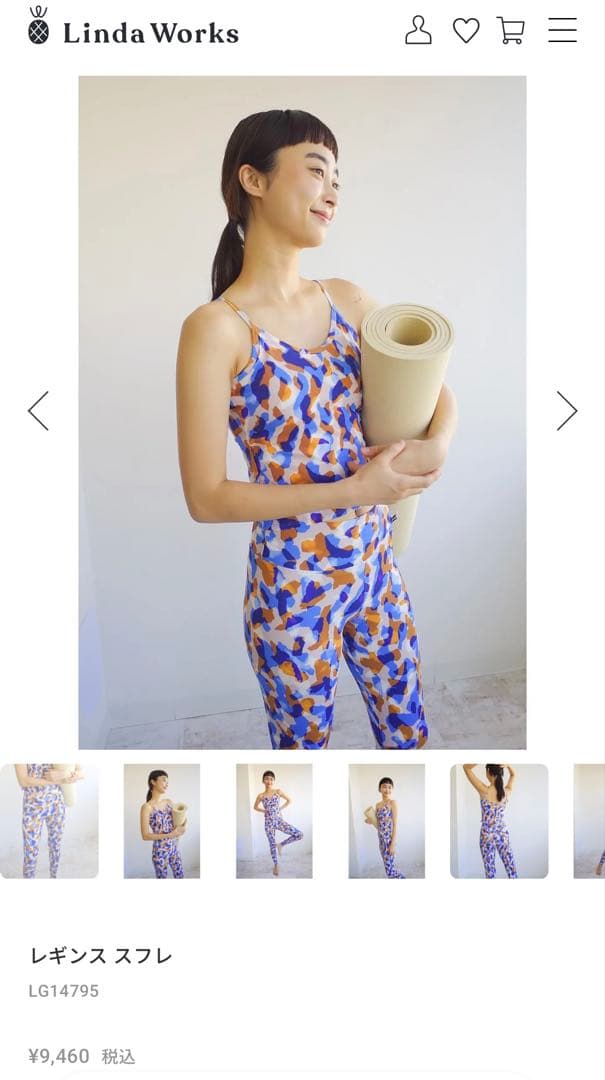Image resolution: width=605 pixels, height=1080 pixels.
Task: Open the wishlist heart icon
Action: pos(466,30)
